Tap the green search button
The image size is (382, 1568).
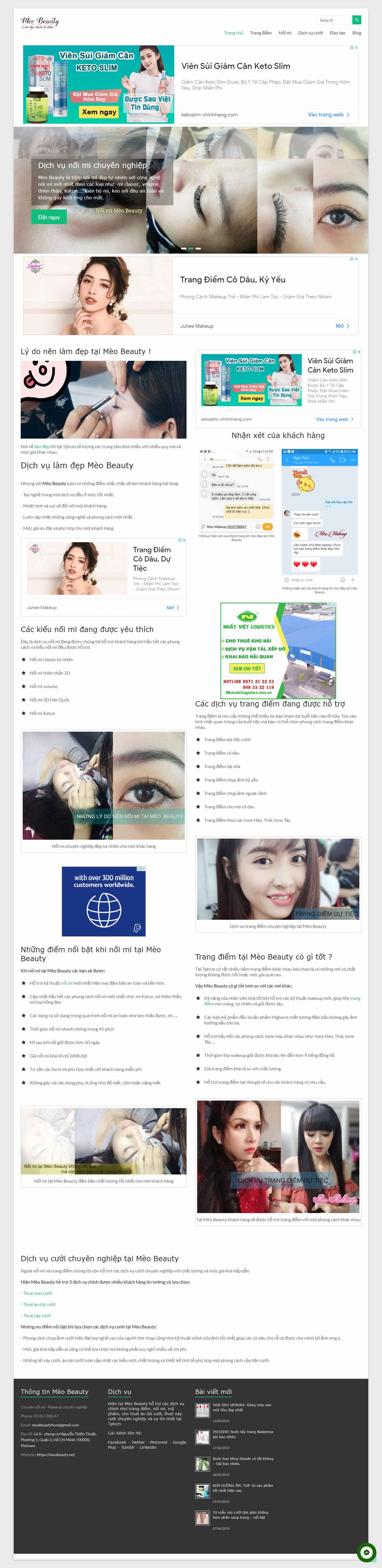pyautogui.click(x=357, y=20)
